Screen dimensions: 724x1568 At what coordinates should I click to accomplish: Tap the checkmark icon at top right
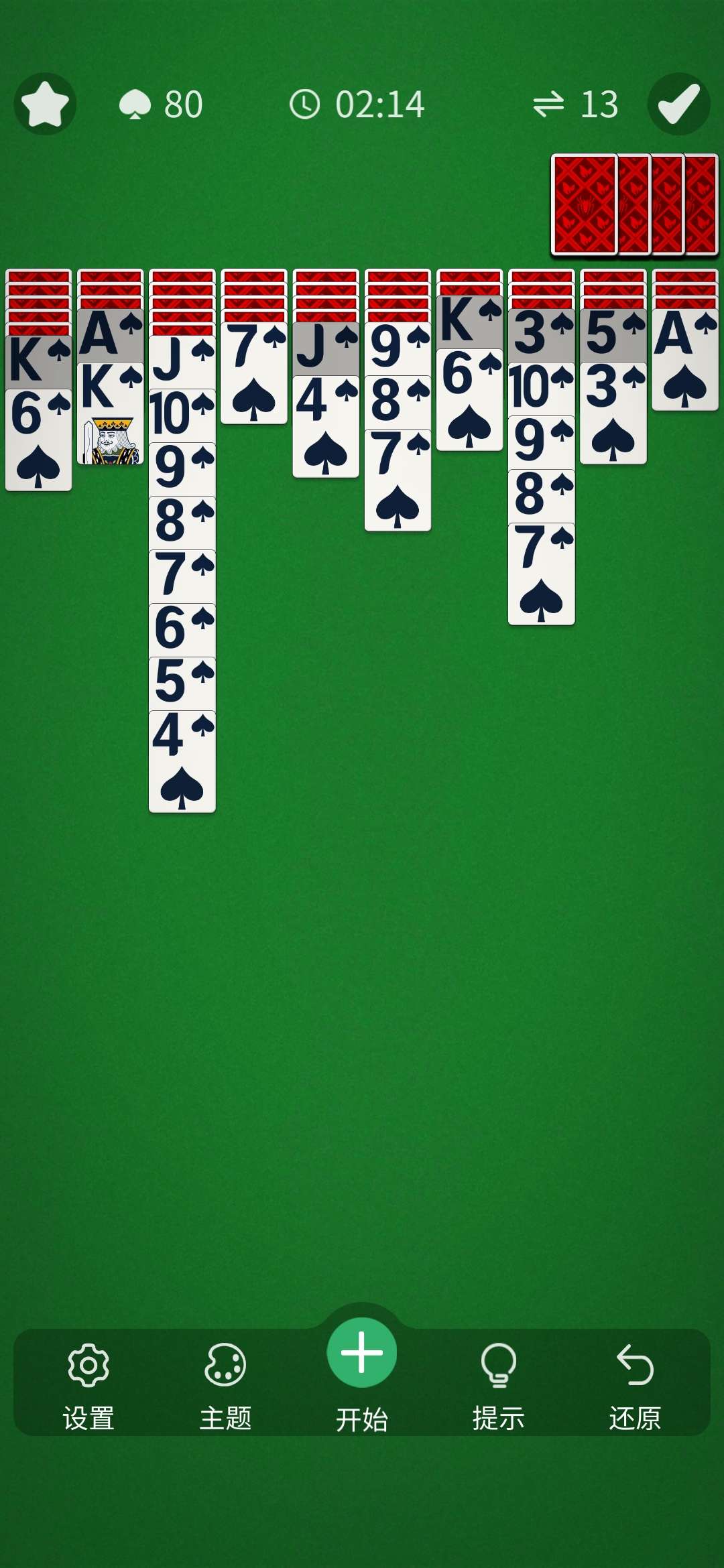click(x=678, y=104)
